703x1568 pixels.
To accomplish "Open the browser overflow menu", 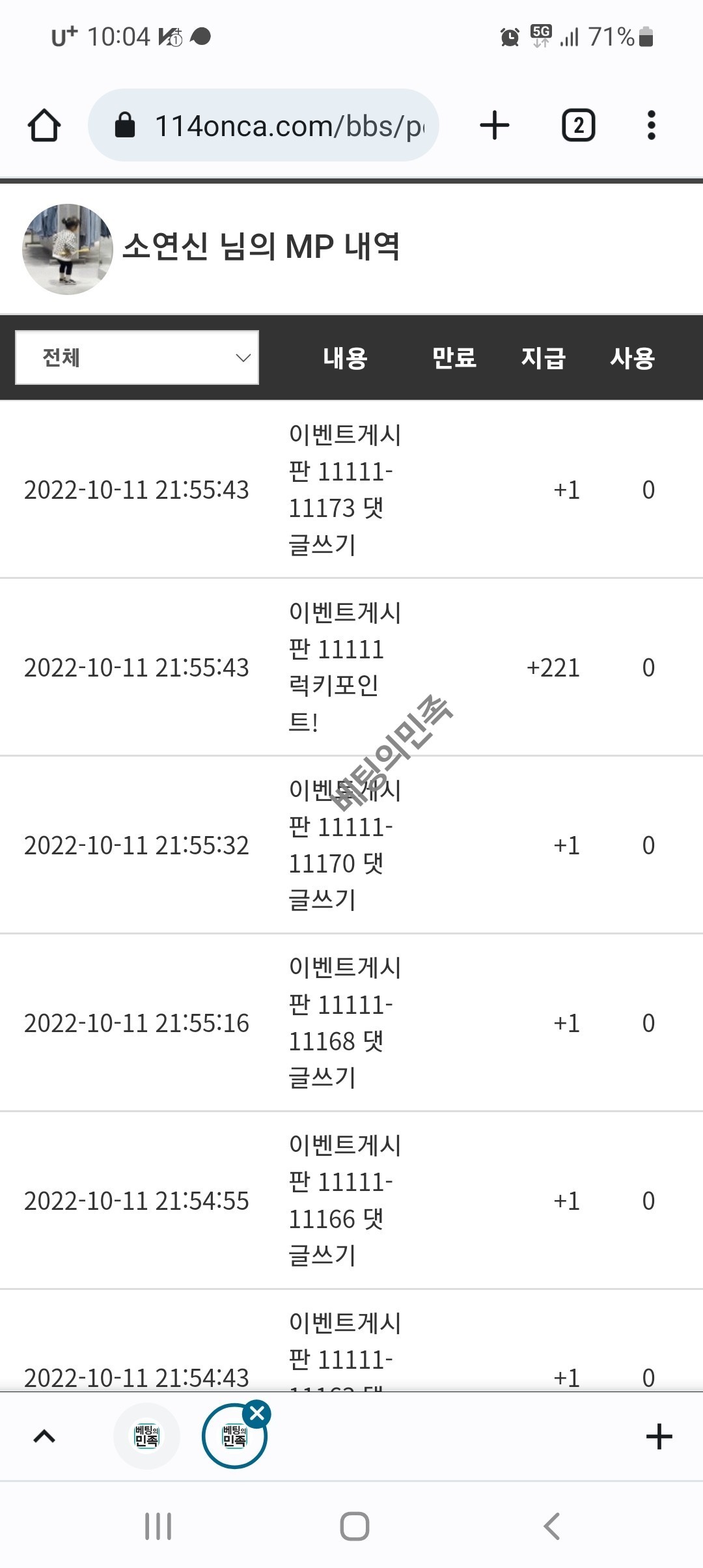I will (651, 125).
